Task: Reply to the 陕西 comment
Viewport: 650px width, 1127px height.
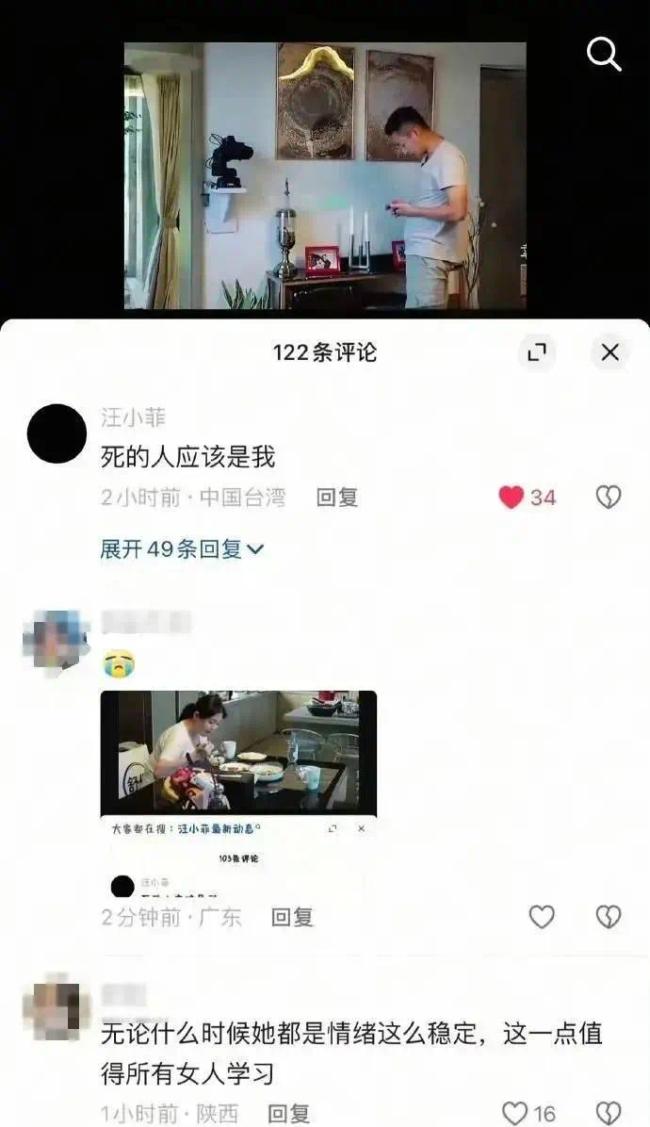Action: coord(289,1113)
